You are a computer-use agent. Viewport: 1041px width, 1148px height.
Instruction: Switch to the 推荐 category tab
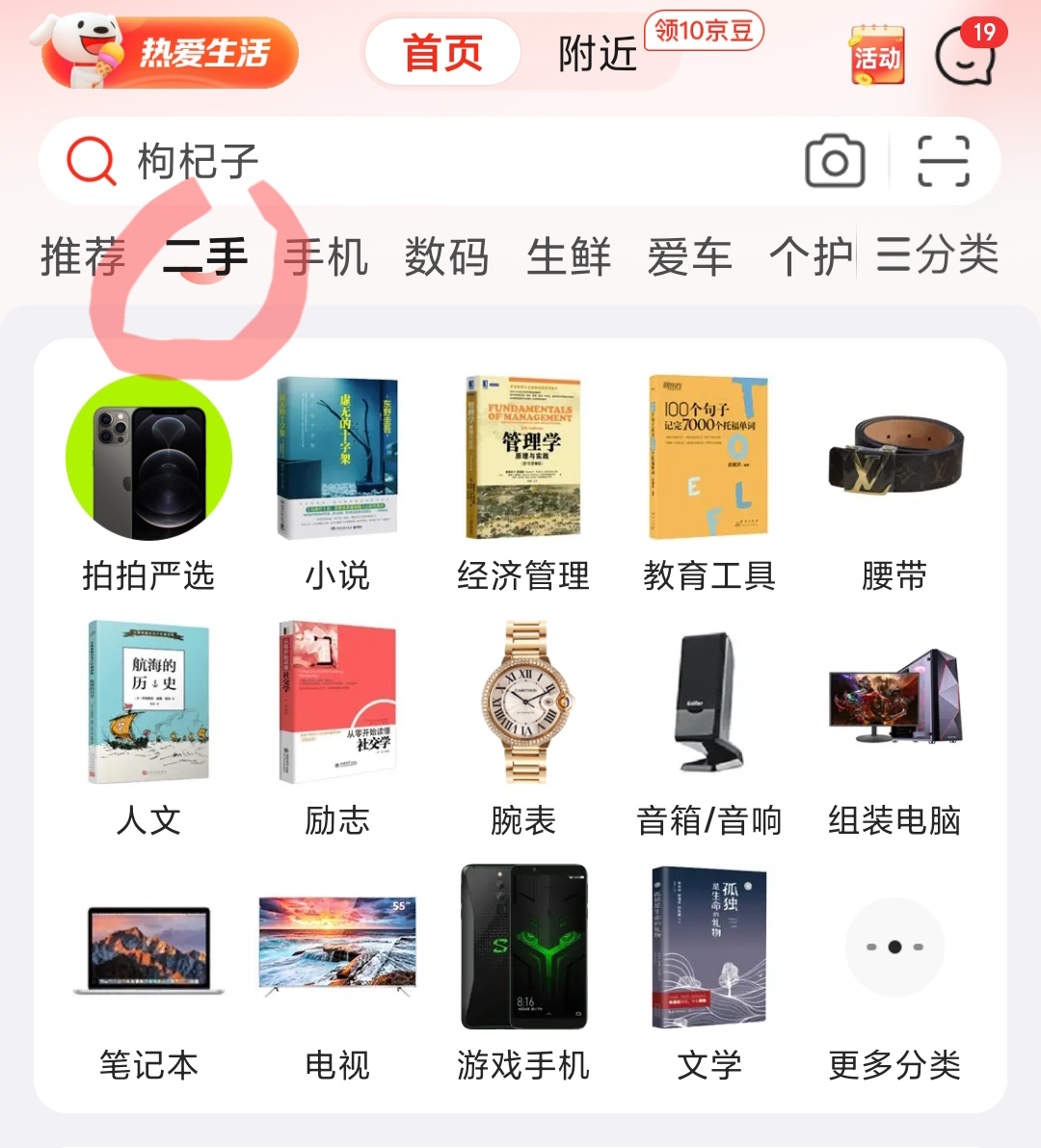tap(83, 257)
